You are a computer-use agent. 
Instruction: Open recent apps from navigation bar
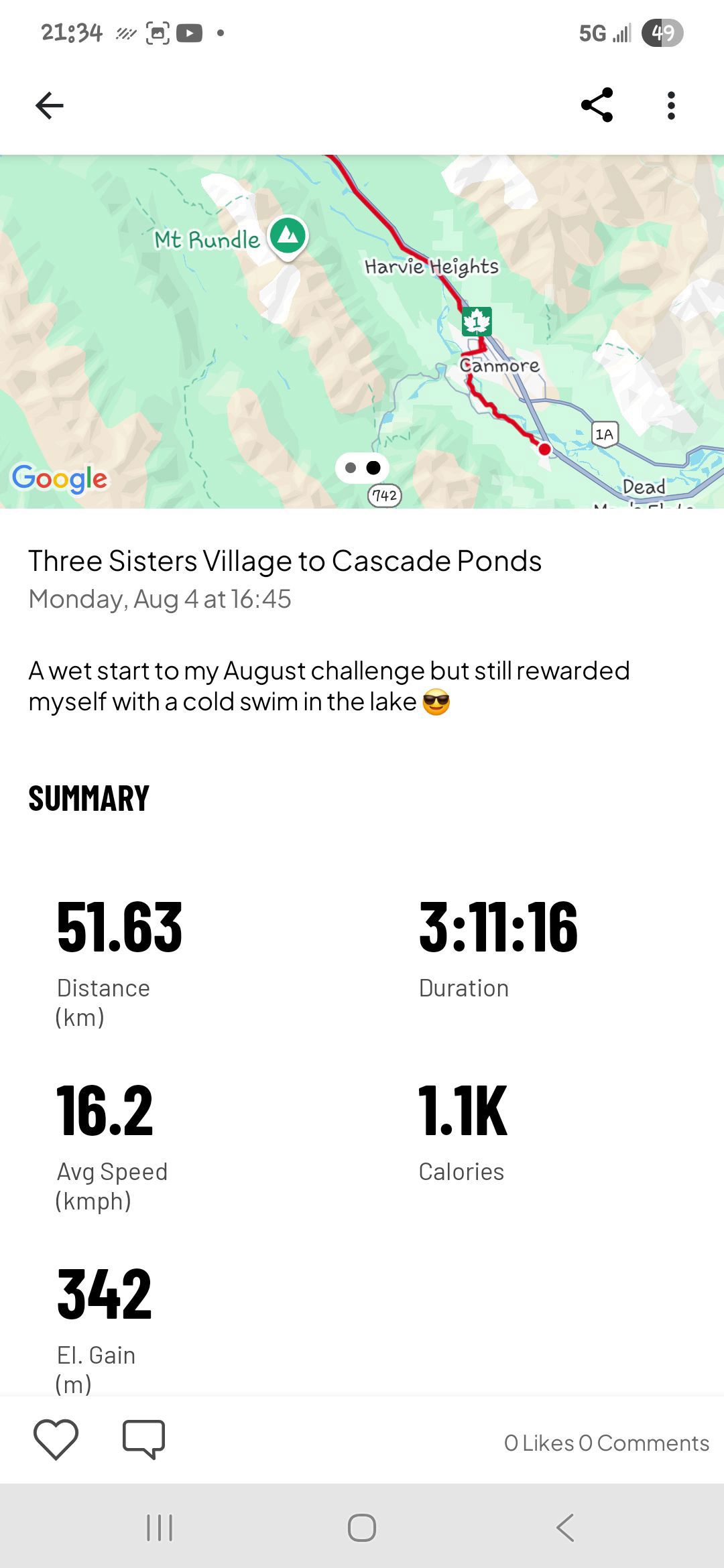pyautogui.click(x=160, y=1528)
